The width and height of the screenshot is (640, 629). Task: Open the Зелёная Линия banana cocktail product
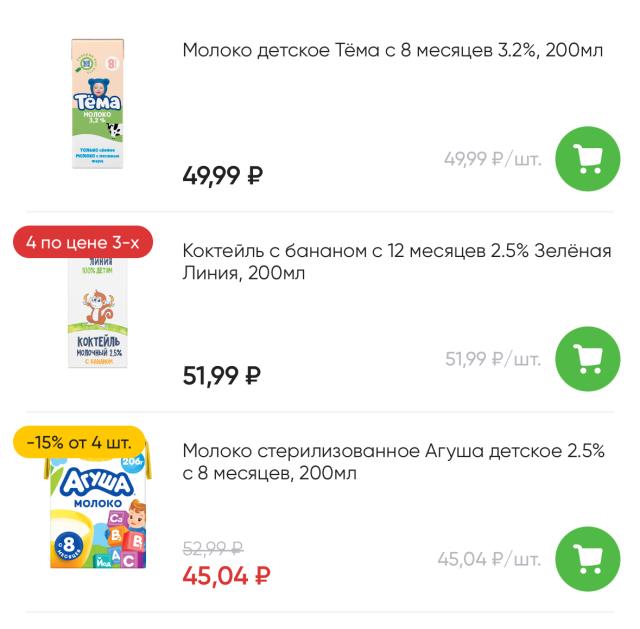coord(396,261)
